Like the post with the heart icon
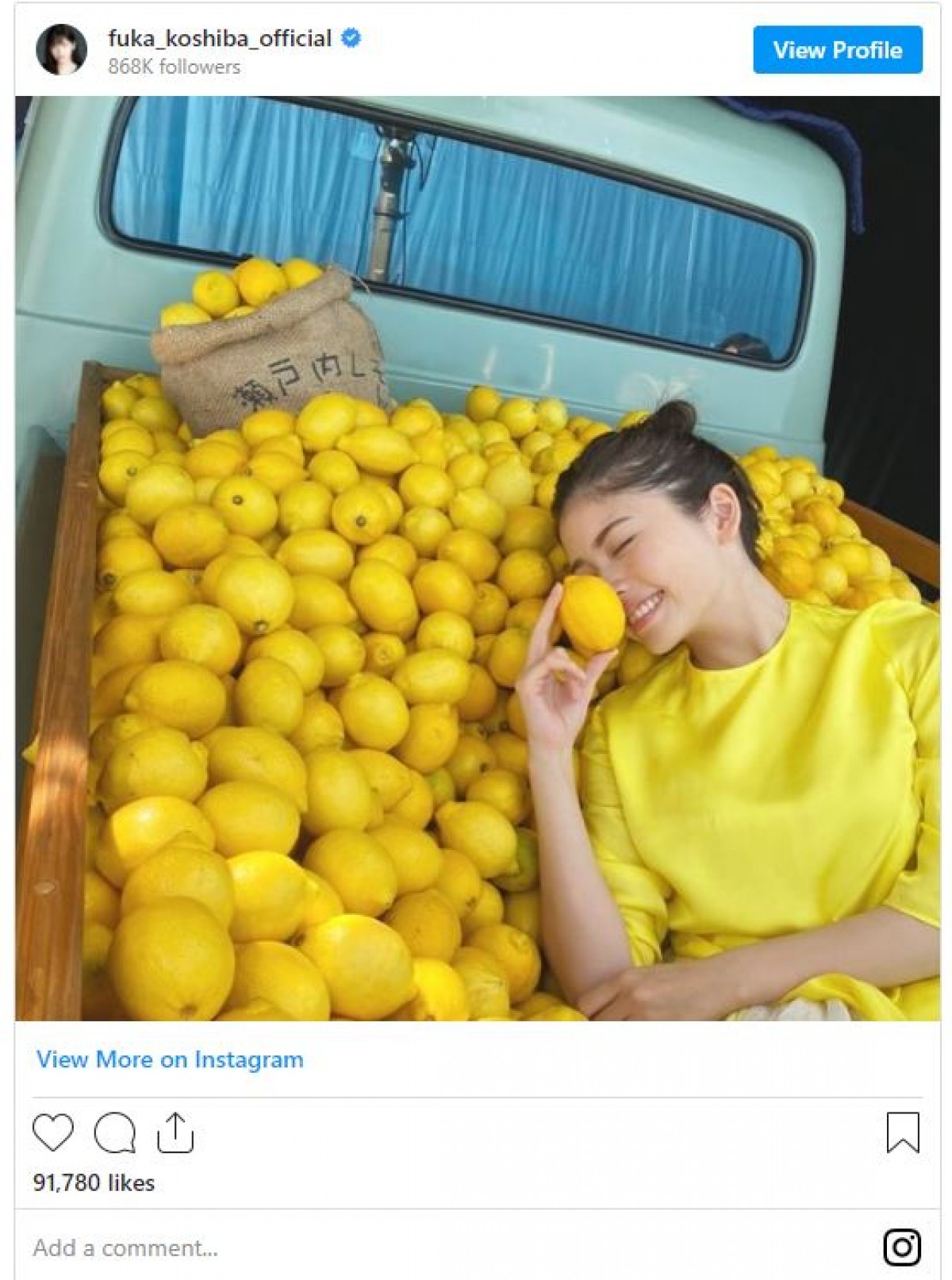Viewport: 952px width, 1280px height. pyautogui.click(x=53, y=1132)
